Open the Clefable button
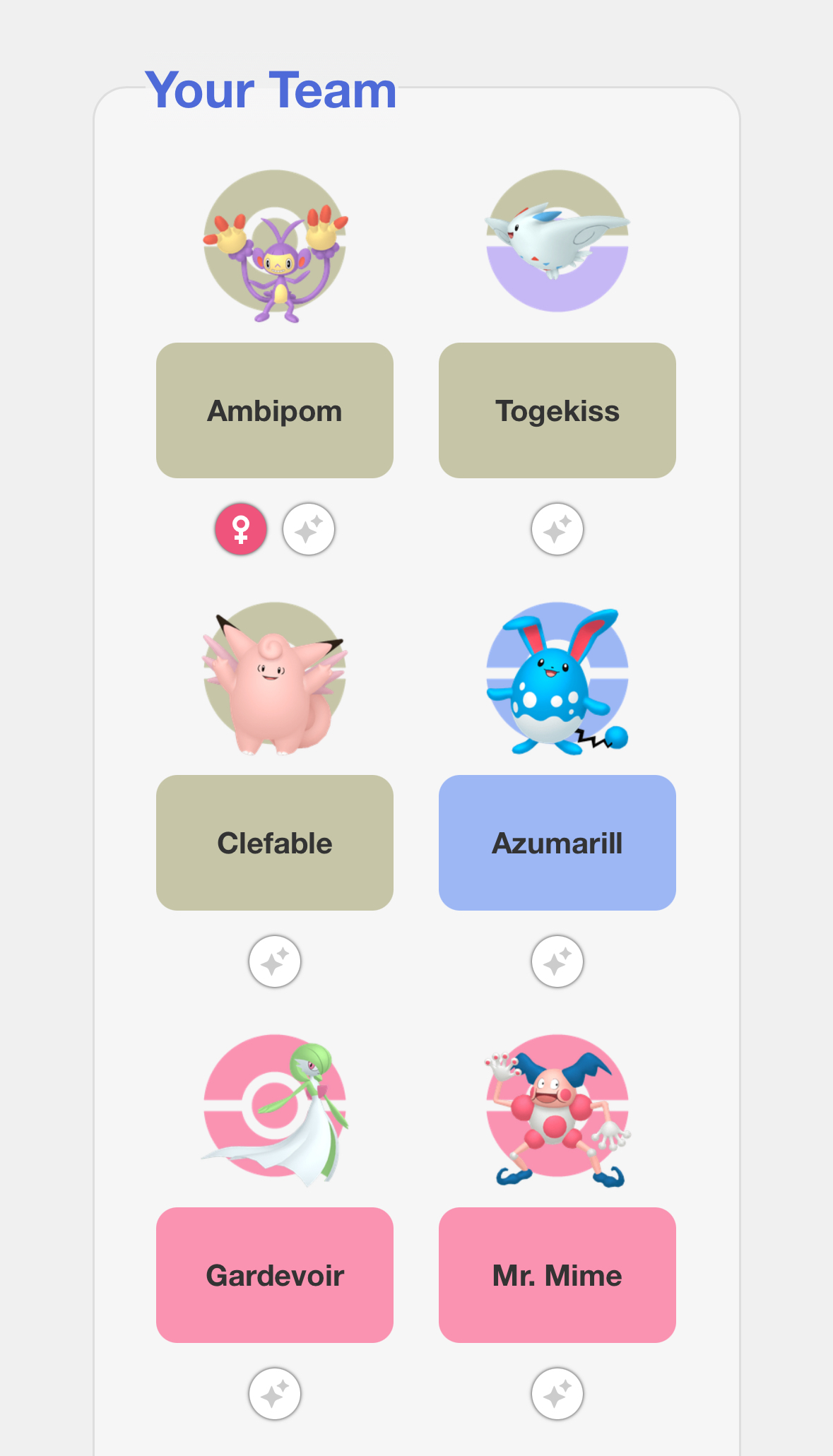Viewport: 833px width, 1456px height. pyautogui.click(x=274, y=843)
